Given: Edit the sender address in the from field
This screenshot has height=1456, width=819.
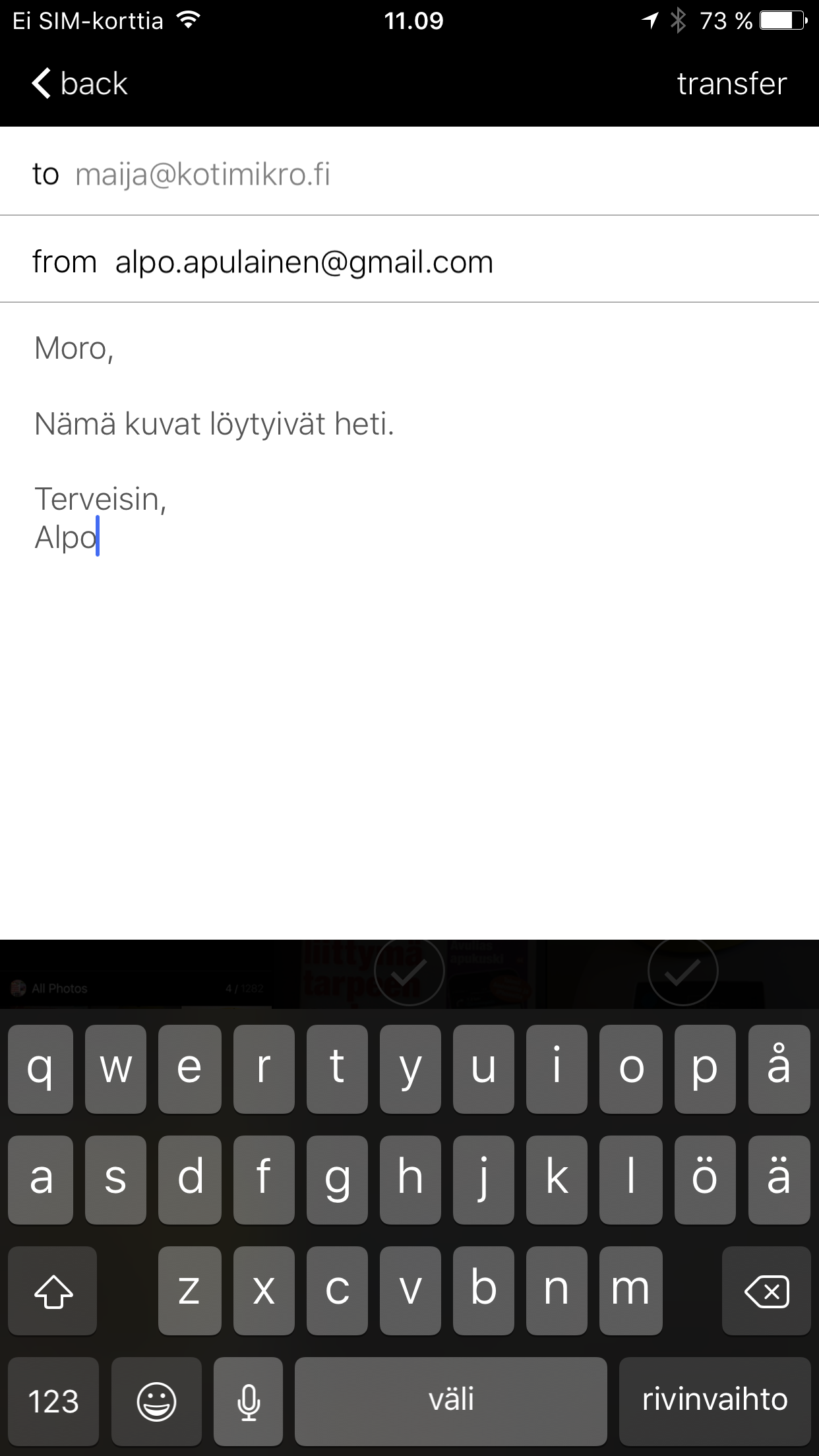Looking at the screenshot, I should coord(304,262).
